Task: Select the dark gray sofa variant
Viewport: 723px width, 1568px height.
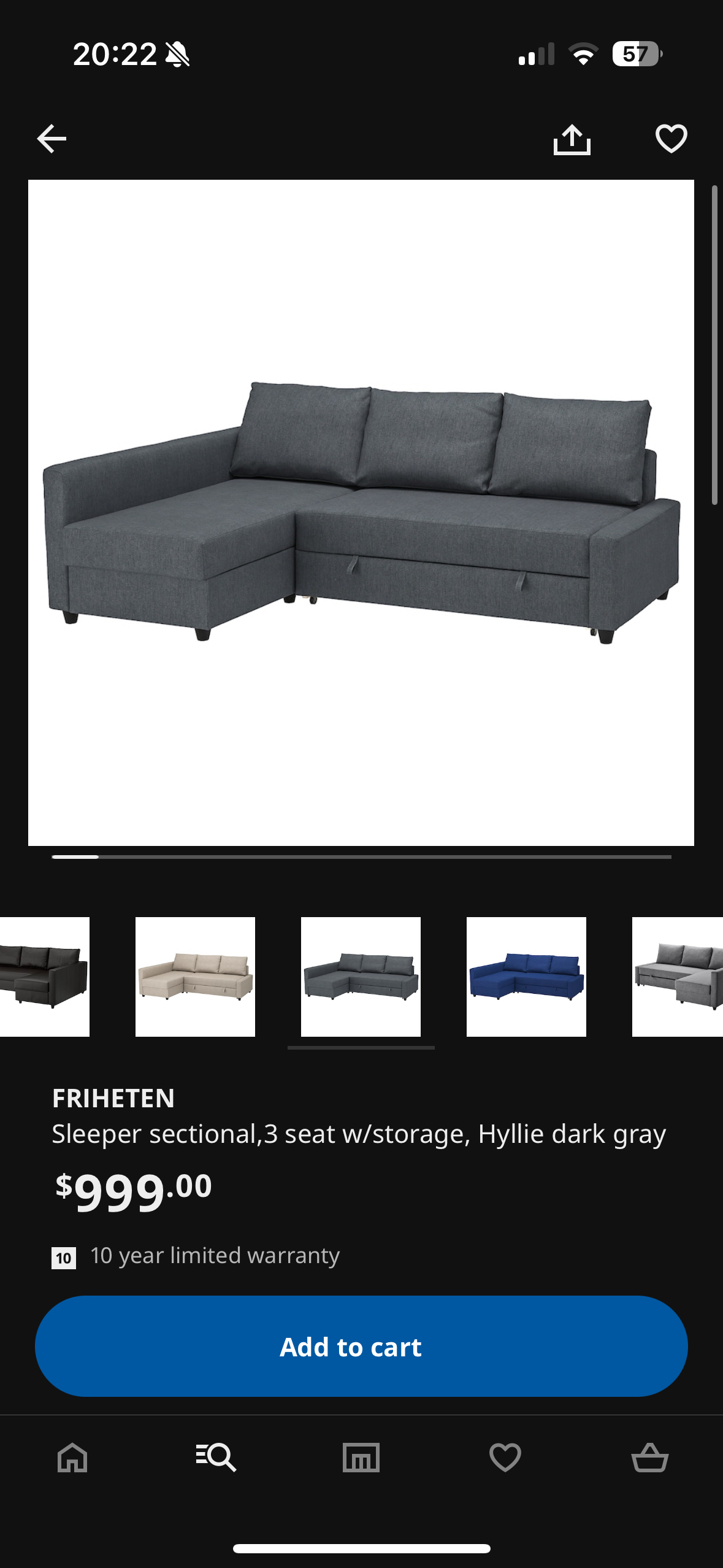Action: coord(361,977)
